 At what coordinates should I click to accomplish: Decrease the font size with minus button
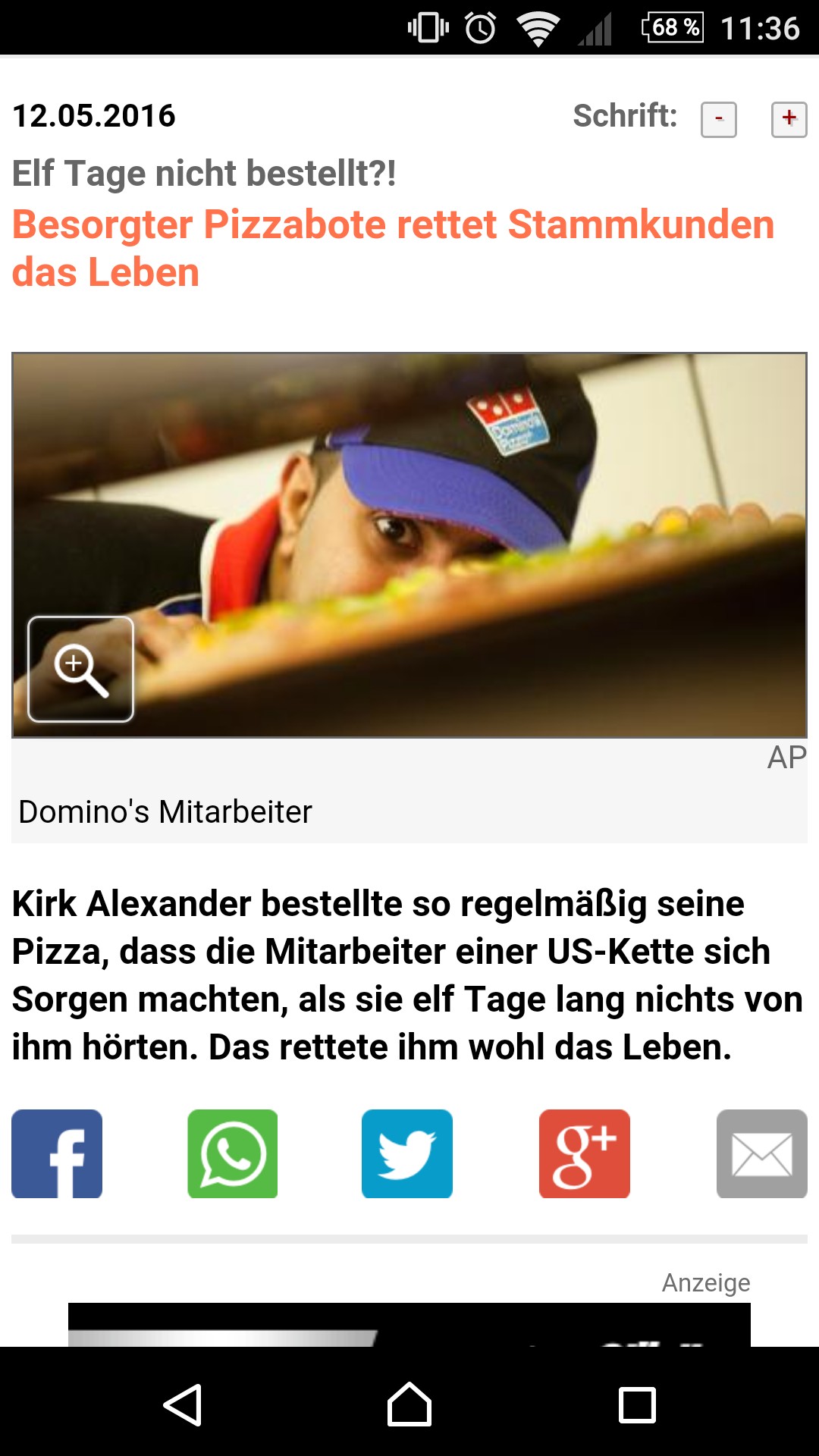coord(718,120)
